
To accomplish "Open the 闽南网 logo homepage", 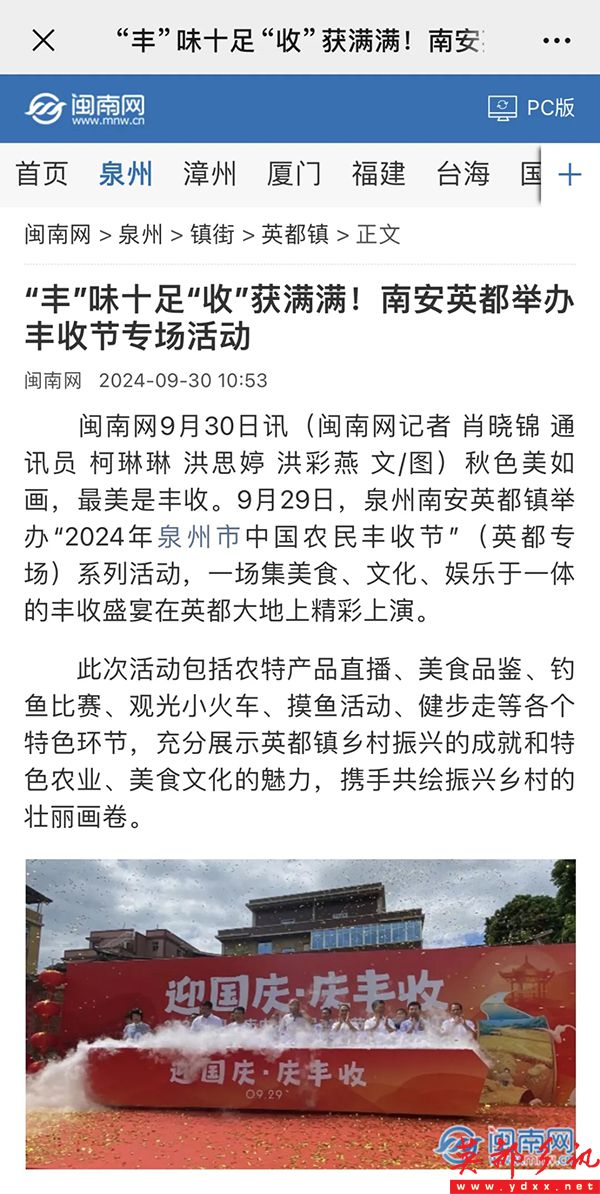I will click(x=86, y=108).
